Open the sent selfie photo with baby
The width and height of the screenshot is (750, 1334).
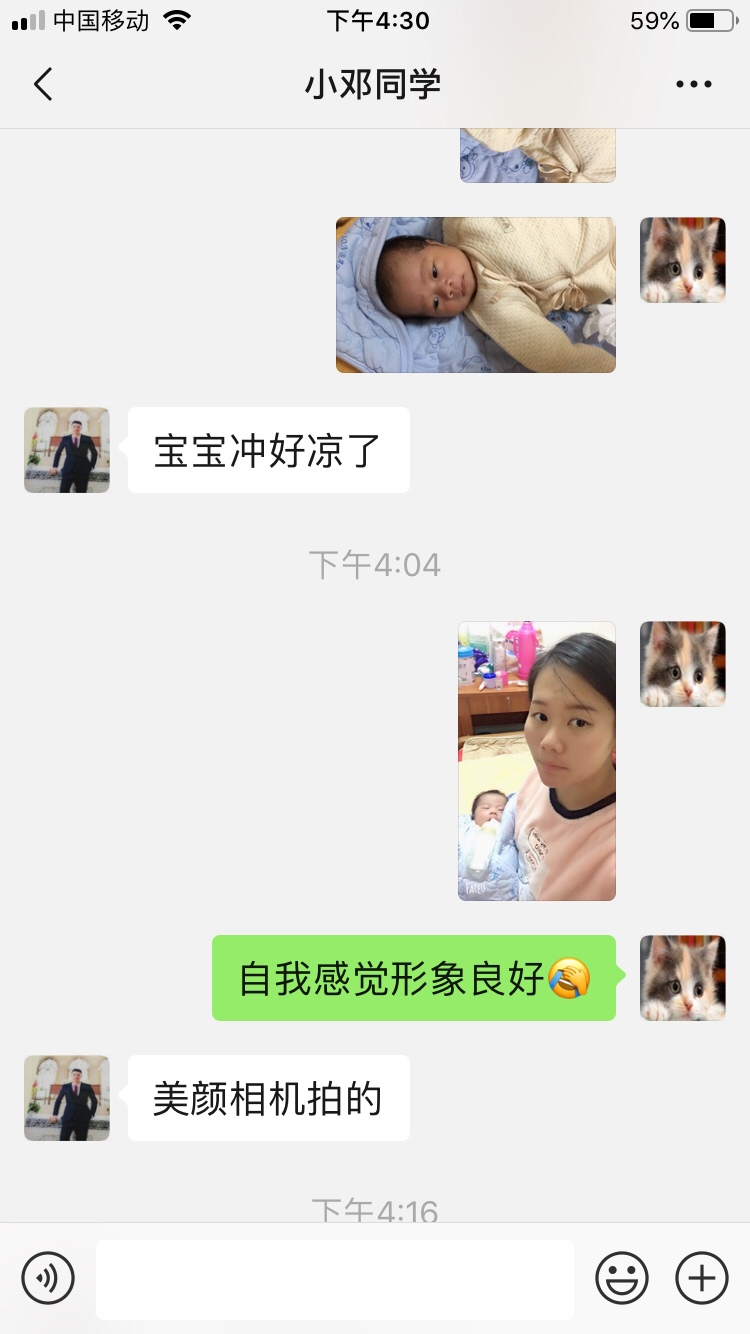(537, 761)
